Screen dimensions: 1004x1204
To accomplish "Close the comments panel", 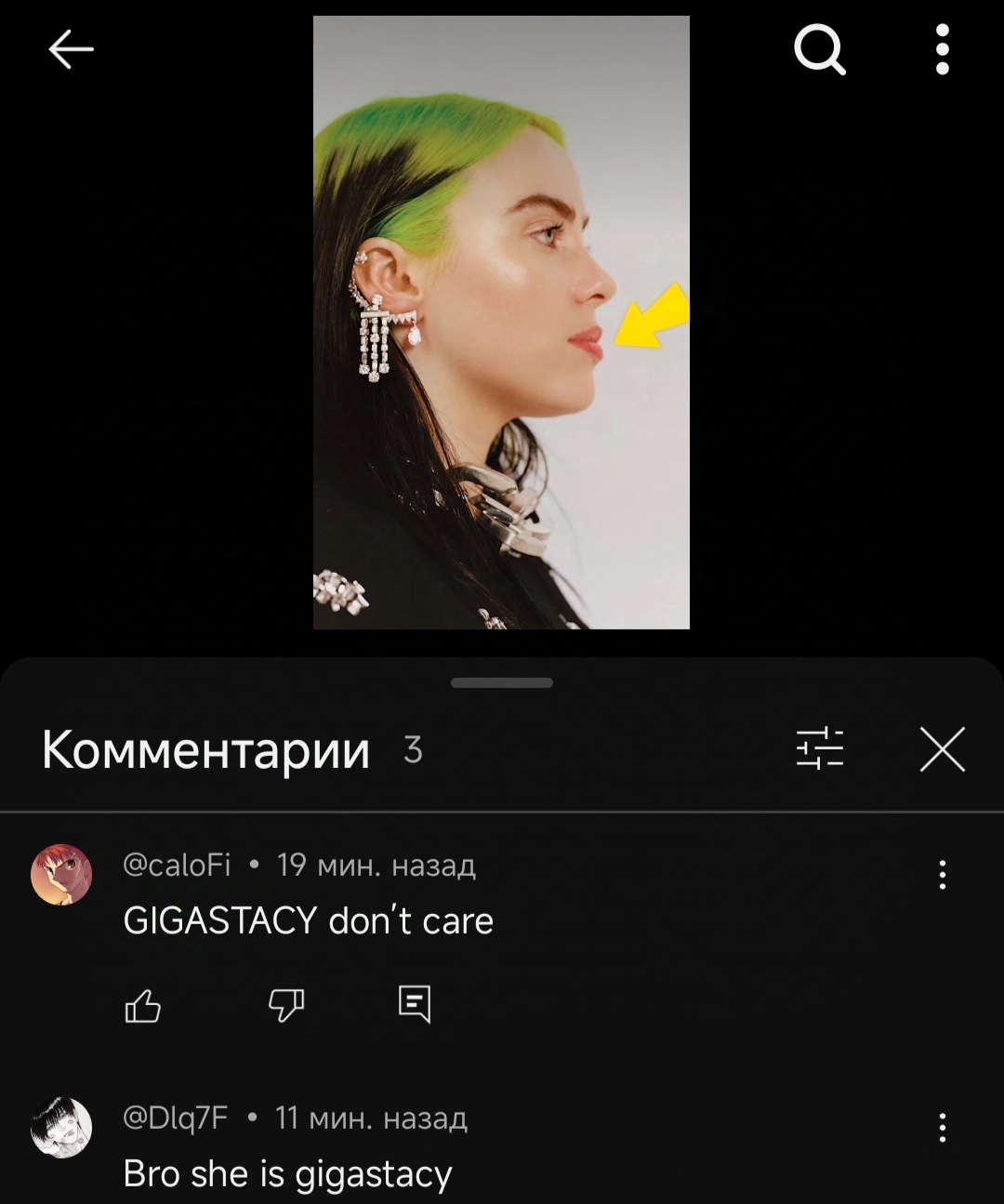I will (x=942, y=749).
